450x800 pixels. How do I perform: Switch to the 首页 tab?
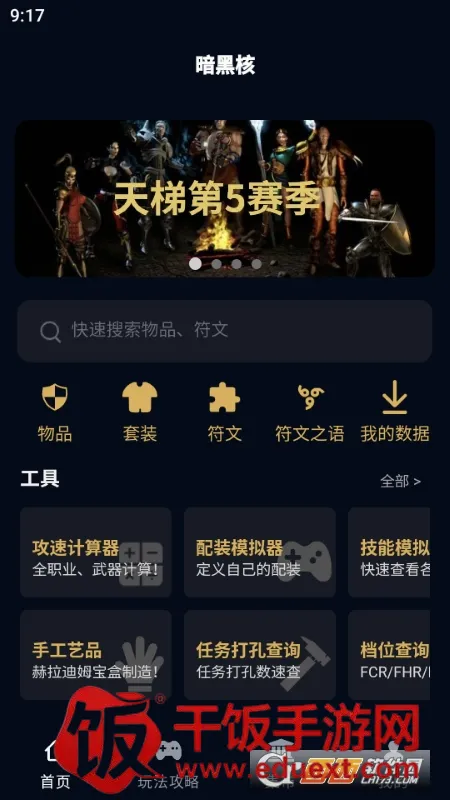(x=55, y=765)
